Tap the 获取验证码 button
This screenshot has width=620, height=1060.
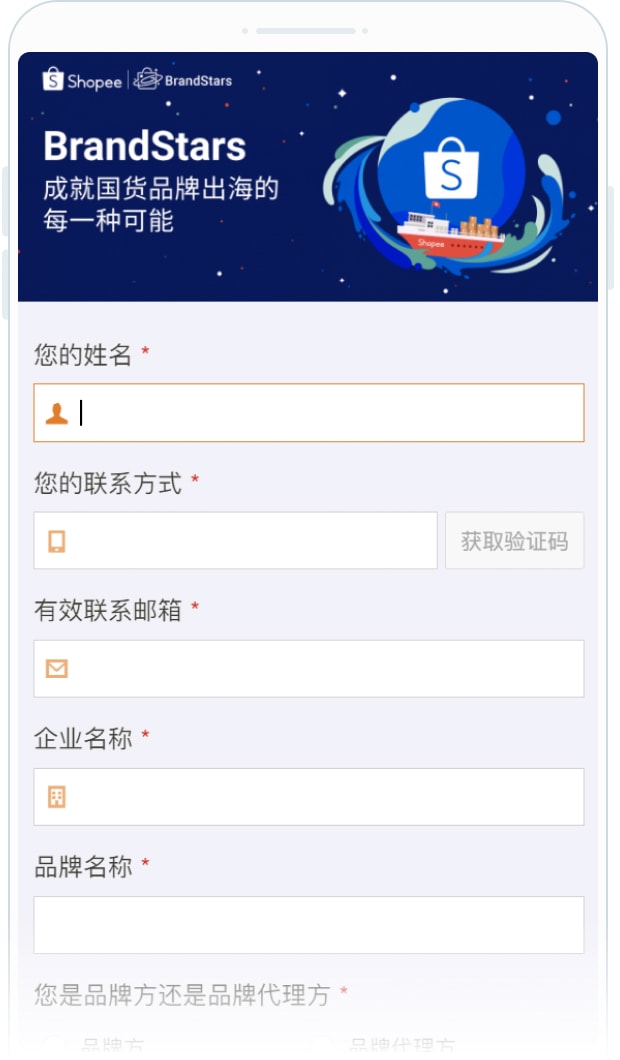pos(514,541)
